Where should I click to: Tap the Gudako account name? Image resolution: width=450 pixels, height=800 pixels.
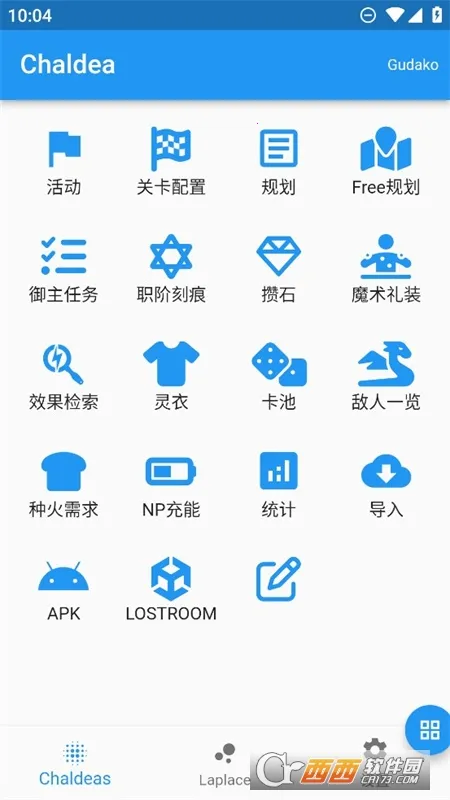[413, 65]
